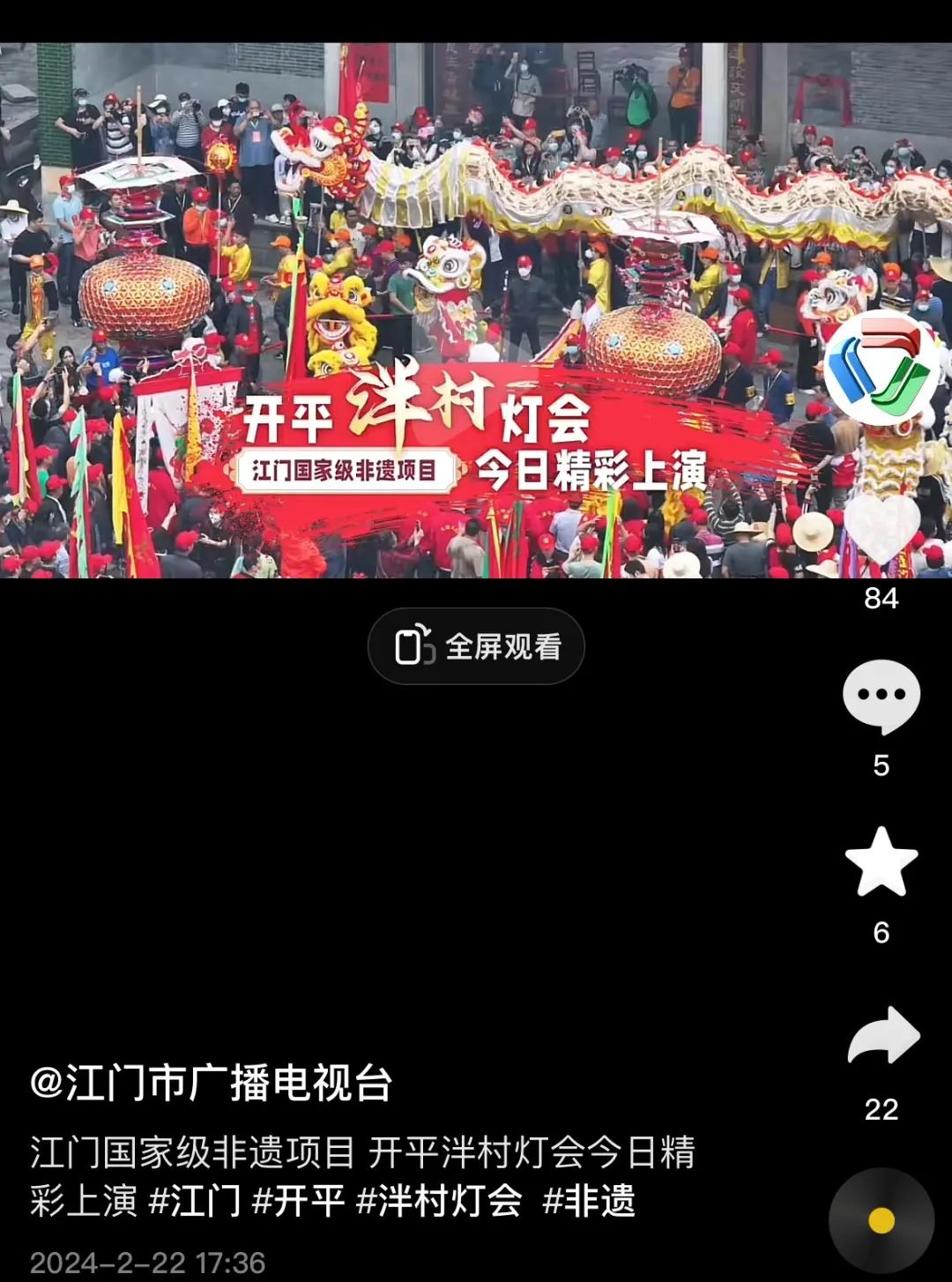Tap 全屏观看 to watch fullscreen
This screenshot has width=952, height=1282.
pyautogui.click(x=476, y=646)
